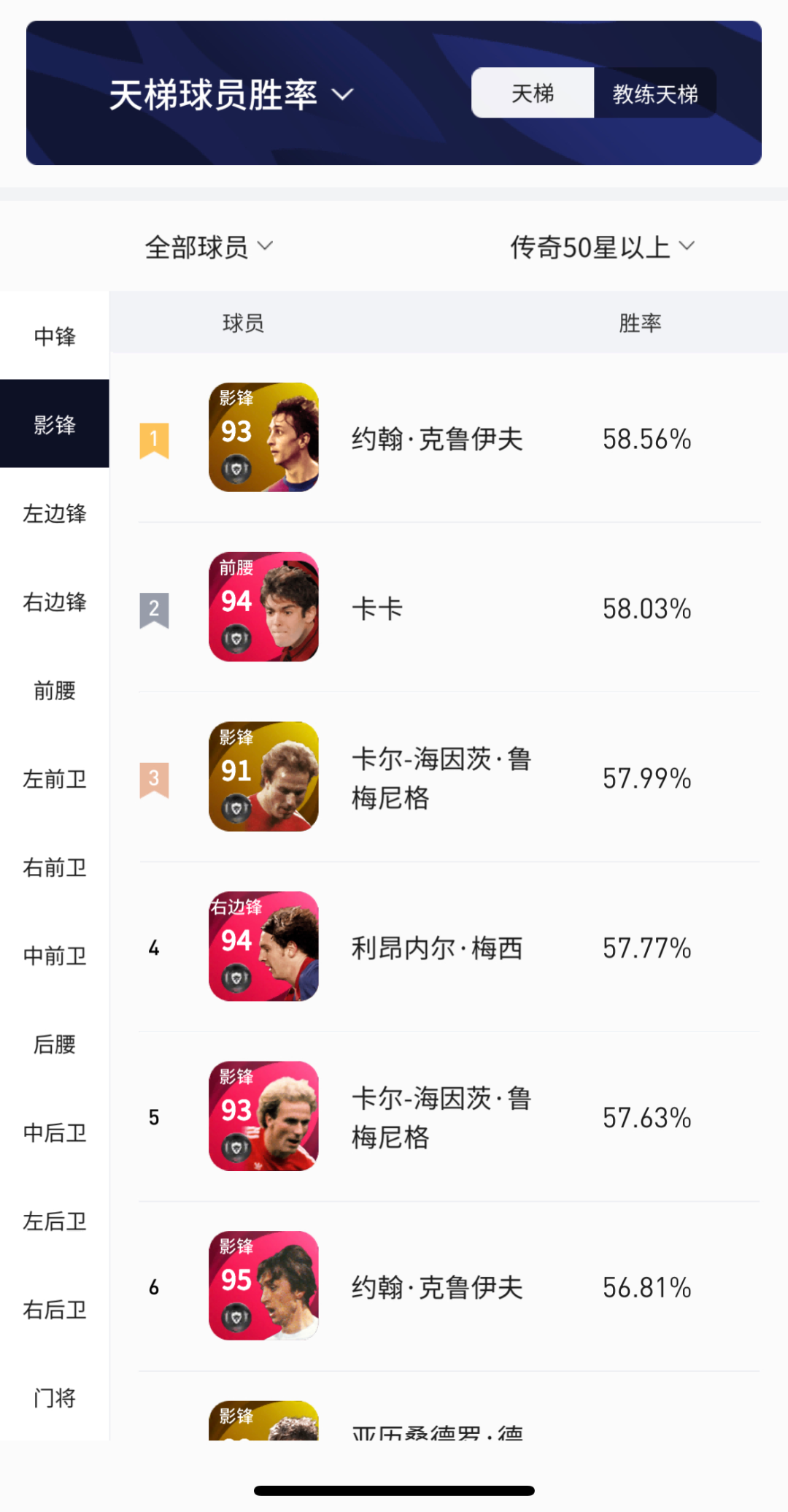Select the 天梯 segment
Viewport: 788px width, 1512px height.
tap(533, 93)
